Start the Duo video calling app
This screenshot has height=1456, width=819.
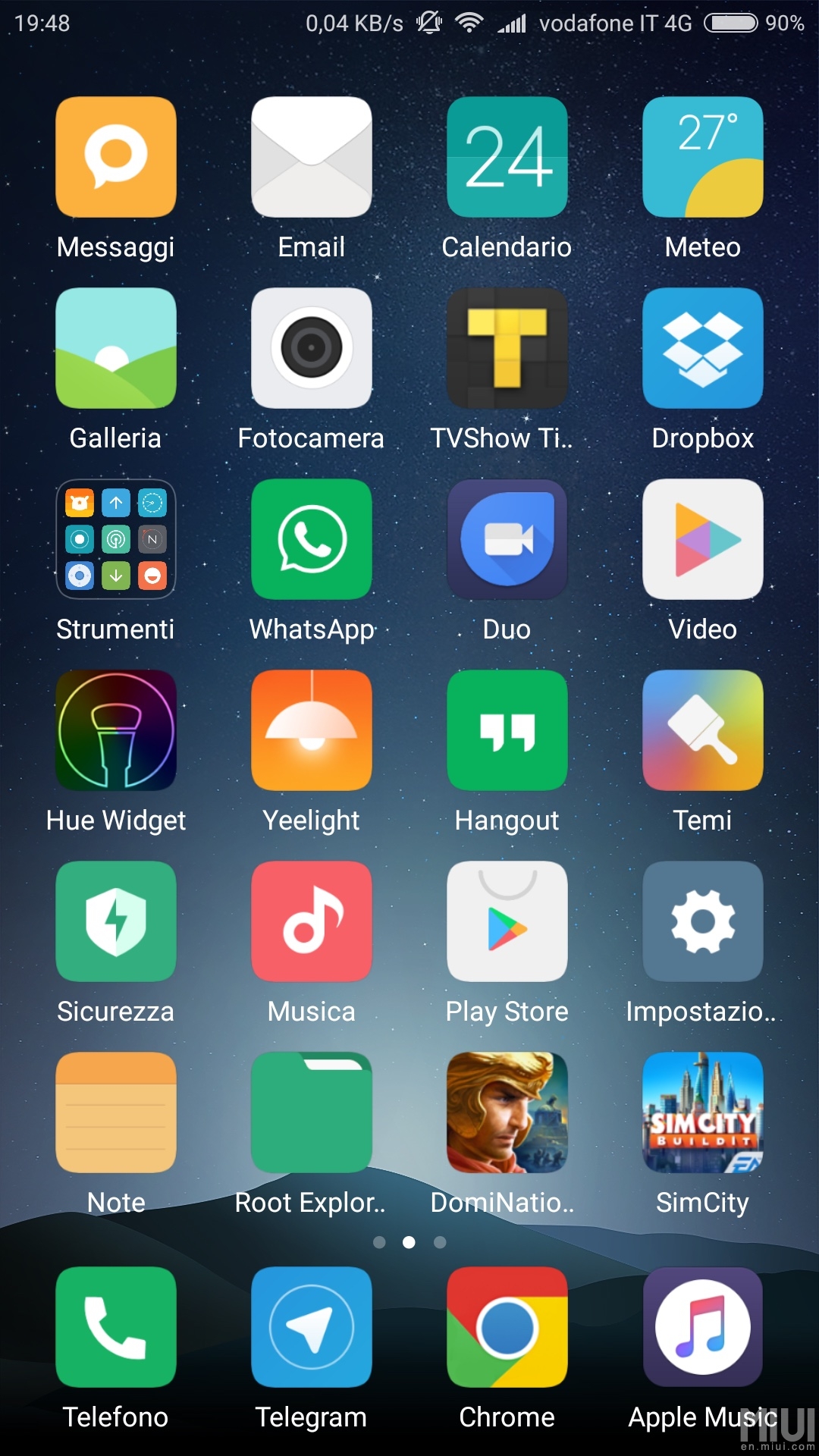tap(507, 539)
